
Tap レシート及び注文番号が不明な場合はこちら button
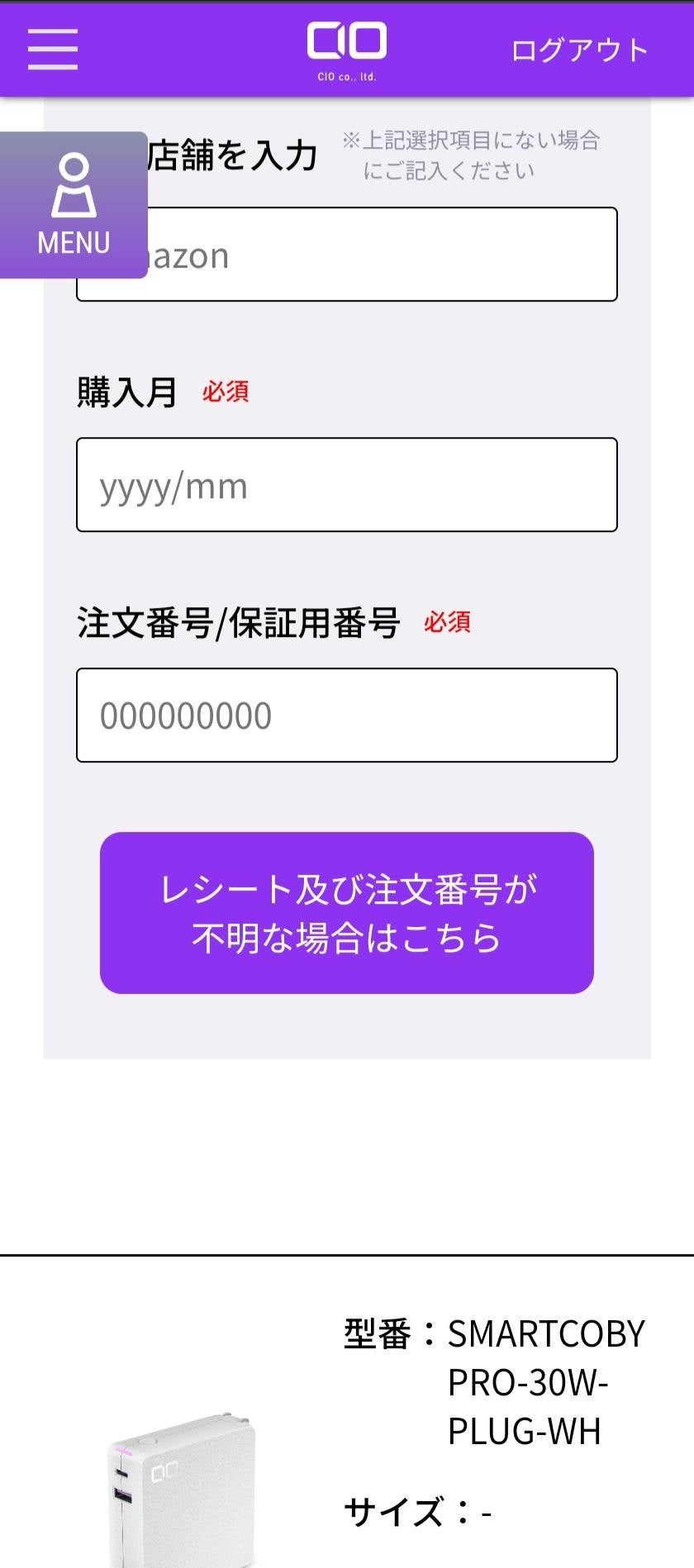click(347, 913)
